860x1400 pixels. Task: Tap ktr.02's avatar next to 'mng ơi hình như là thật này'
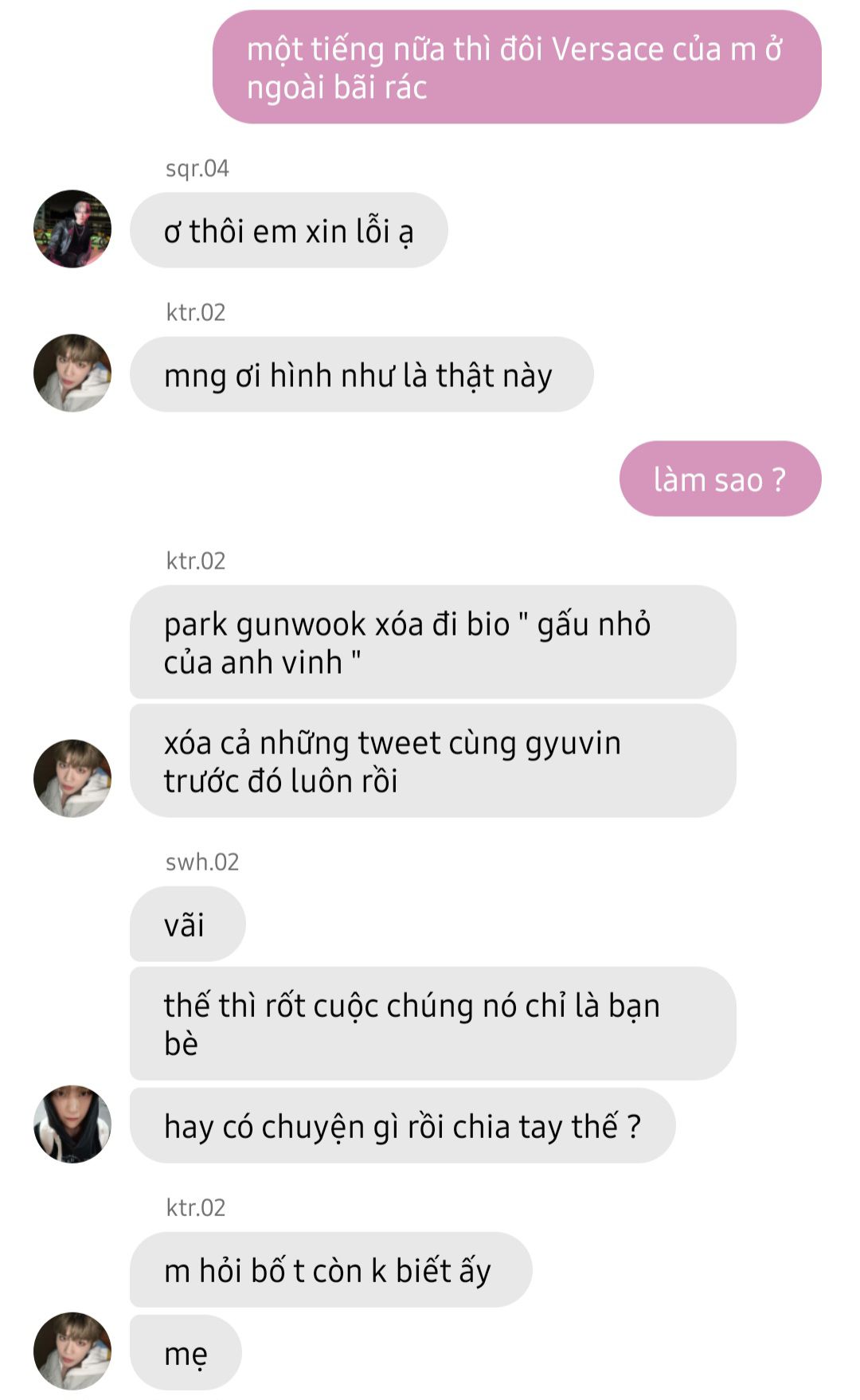tap(72, 373)
